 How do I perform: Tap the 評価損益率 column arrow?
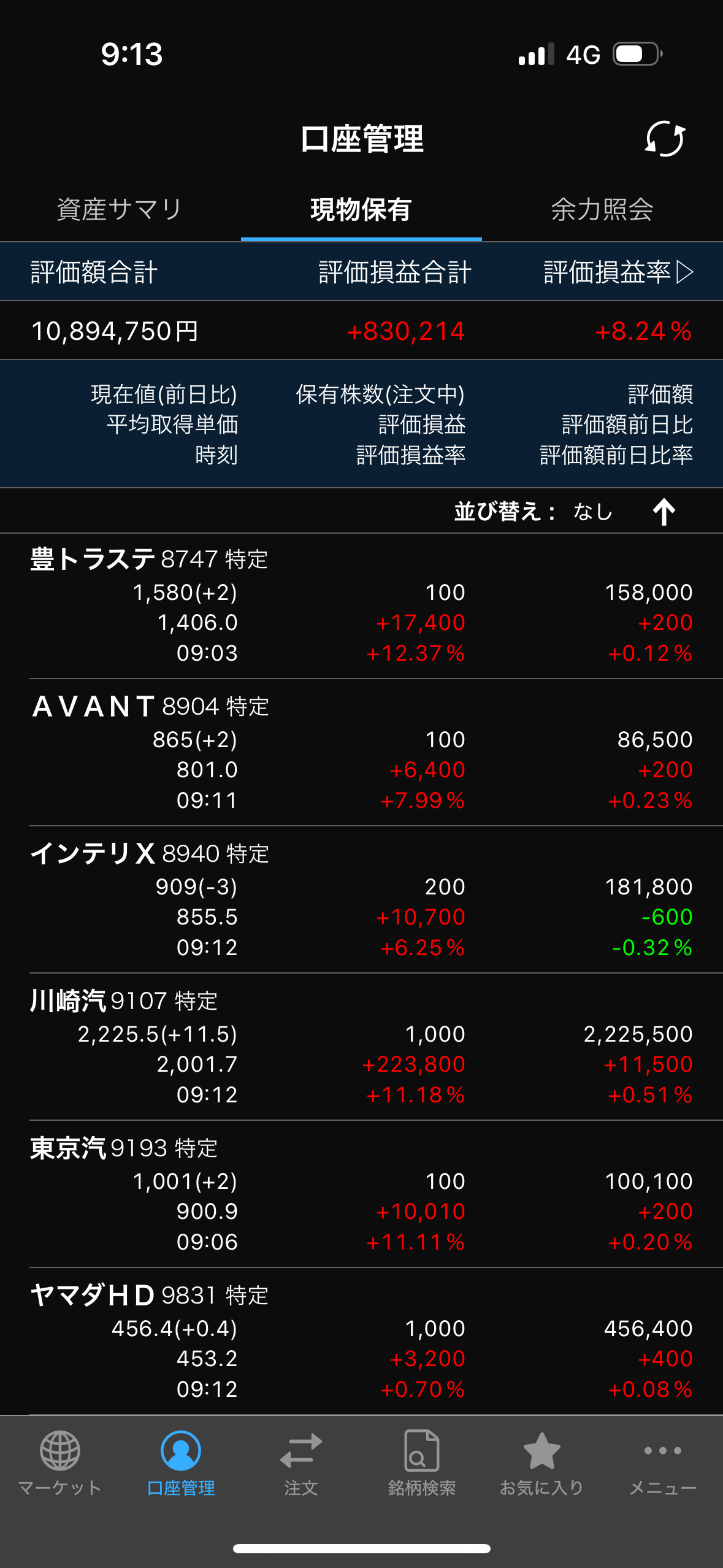pyautogui.click(x=685, y=272)
